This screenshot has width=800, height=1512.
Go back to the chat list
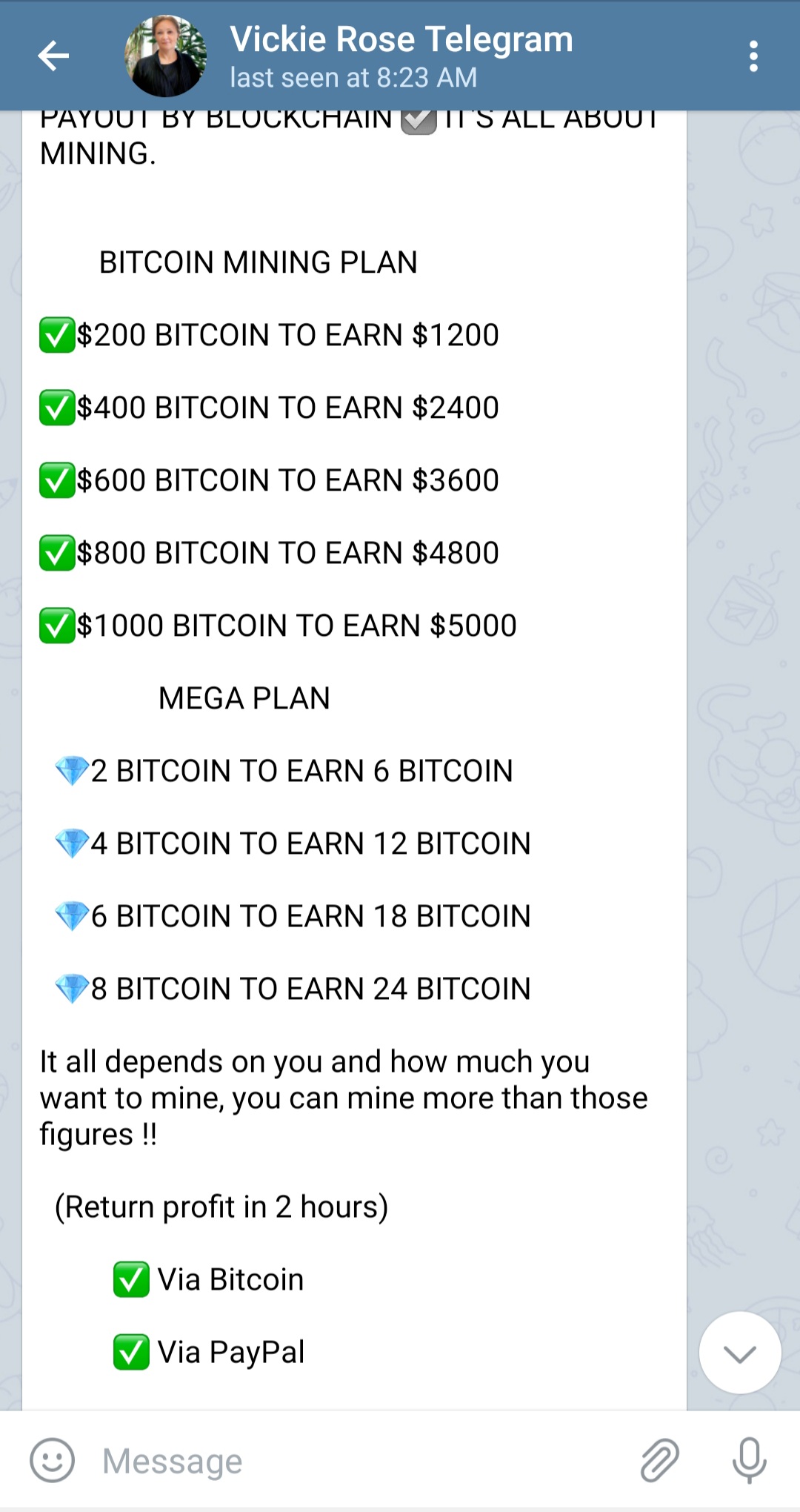[x=53, y=56]
